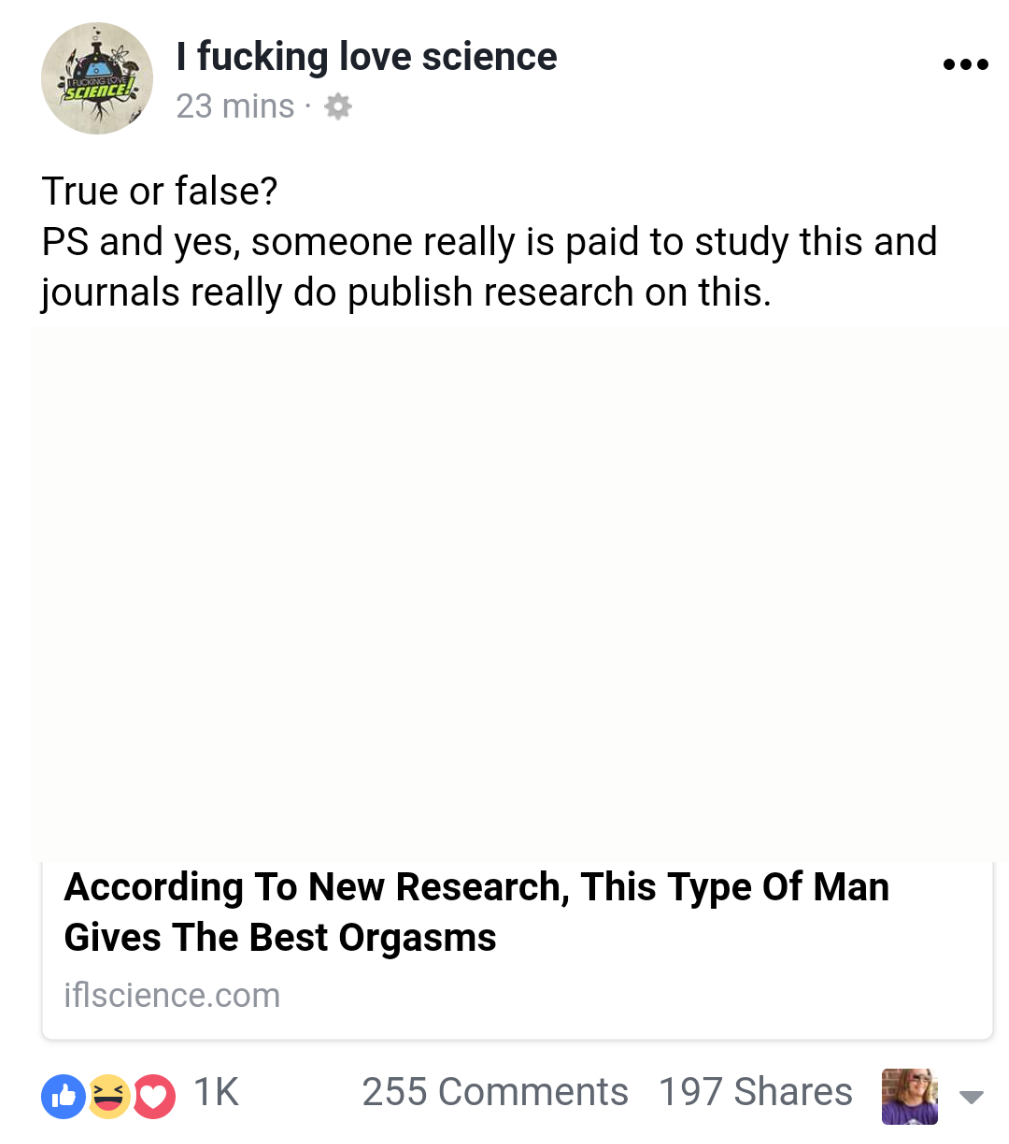
Task: Open the I fucking love science page avatar
Action: click(x=97, y=78)
